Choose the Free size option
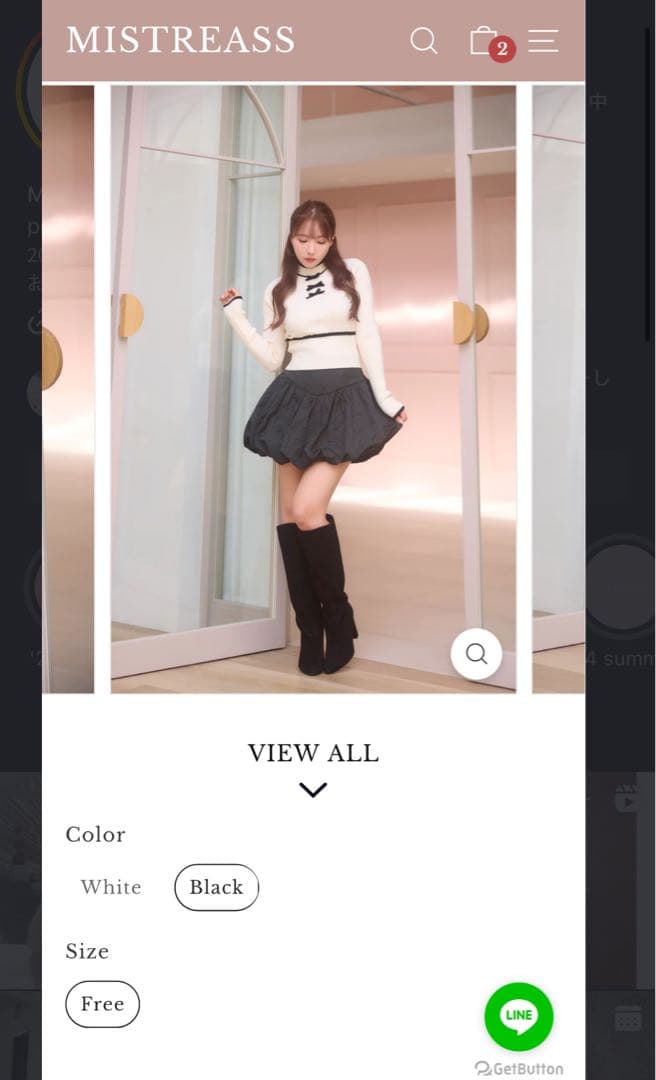656x1080 pixels. tap(102, 1004)
